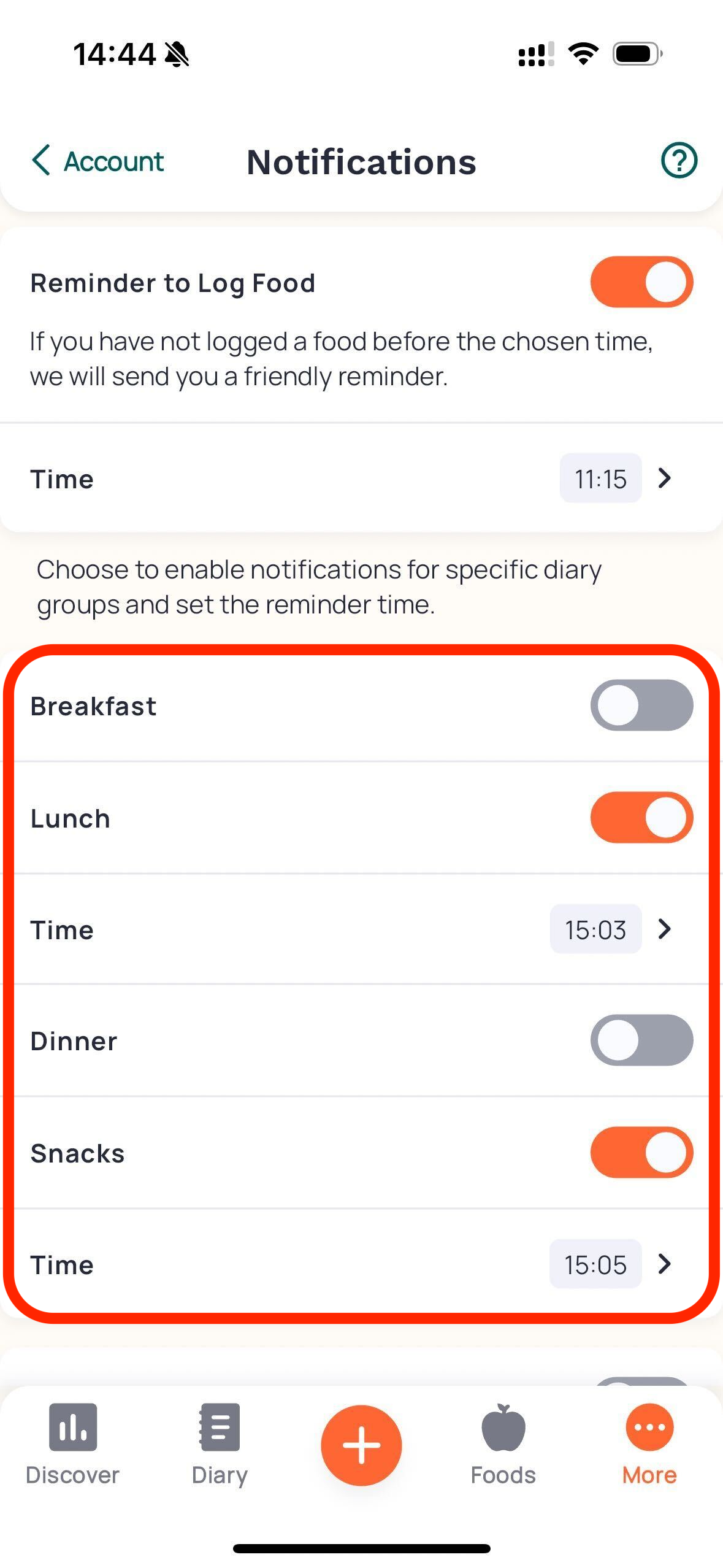Disable Lunch notifications
723x1568 pixels.
[x=641, y=818]
